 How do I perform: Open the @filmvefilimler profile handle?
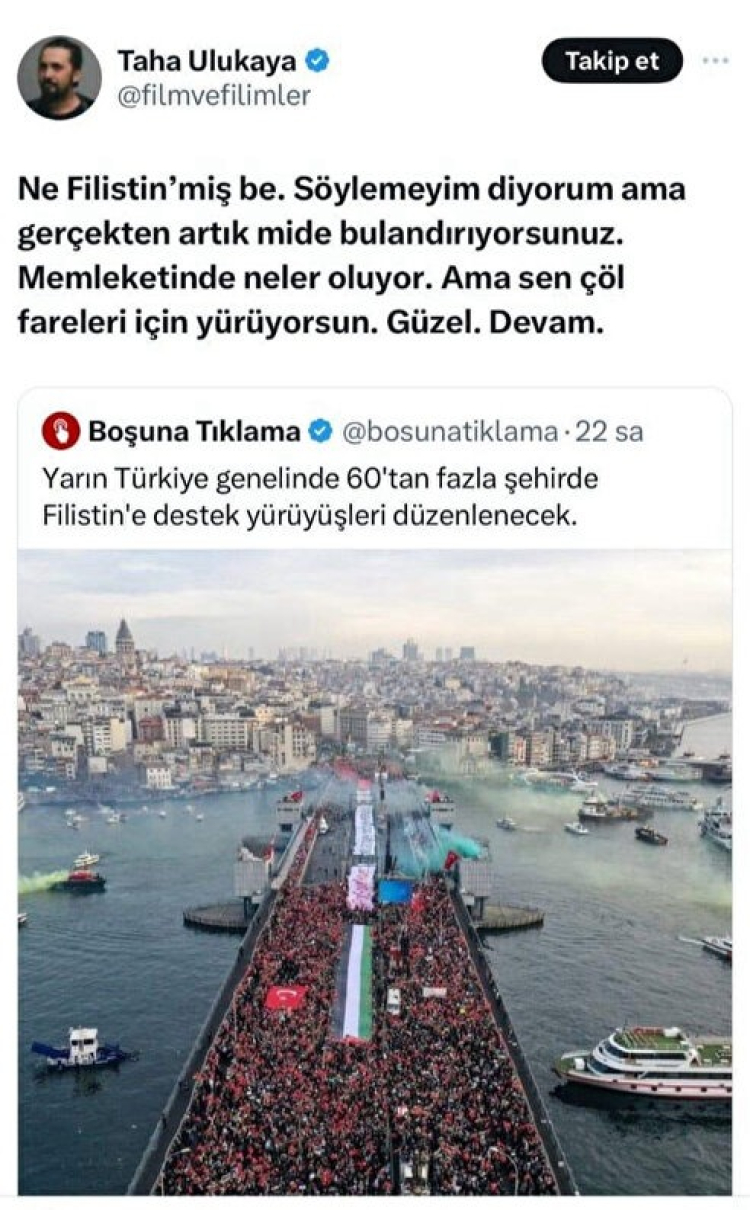214,96
